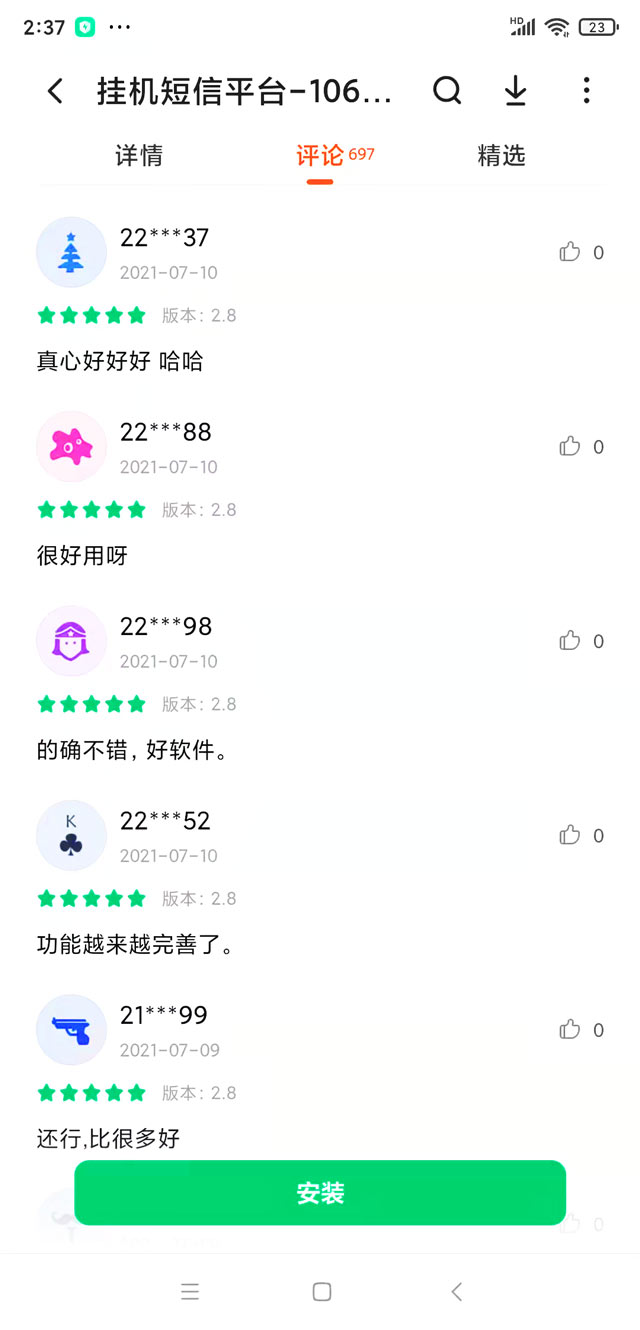The width and height of the screenshot is (640, 1330).
Task: Switch to the 精选 tab
Action: (501, 156)
